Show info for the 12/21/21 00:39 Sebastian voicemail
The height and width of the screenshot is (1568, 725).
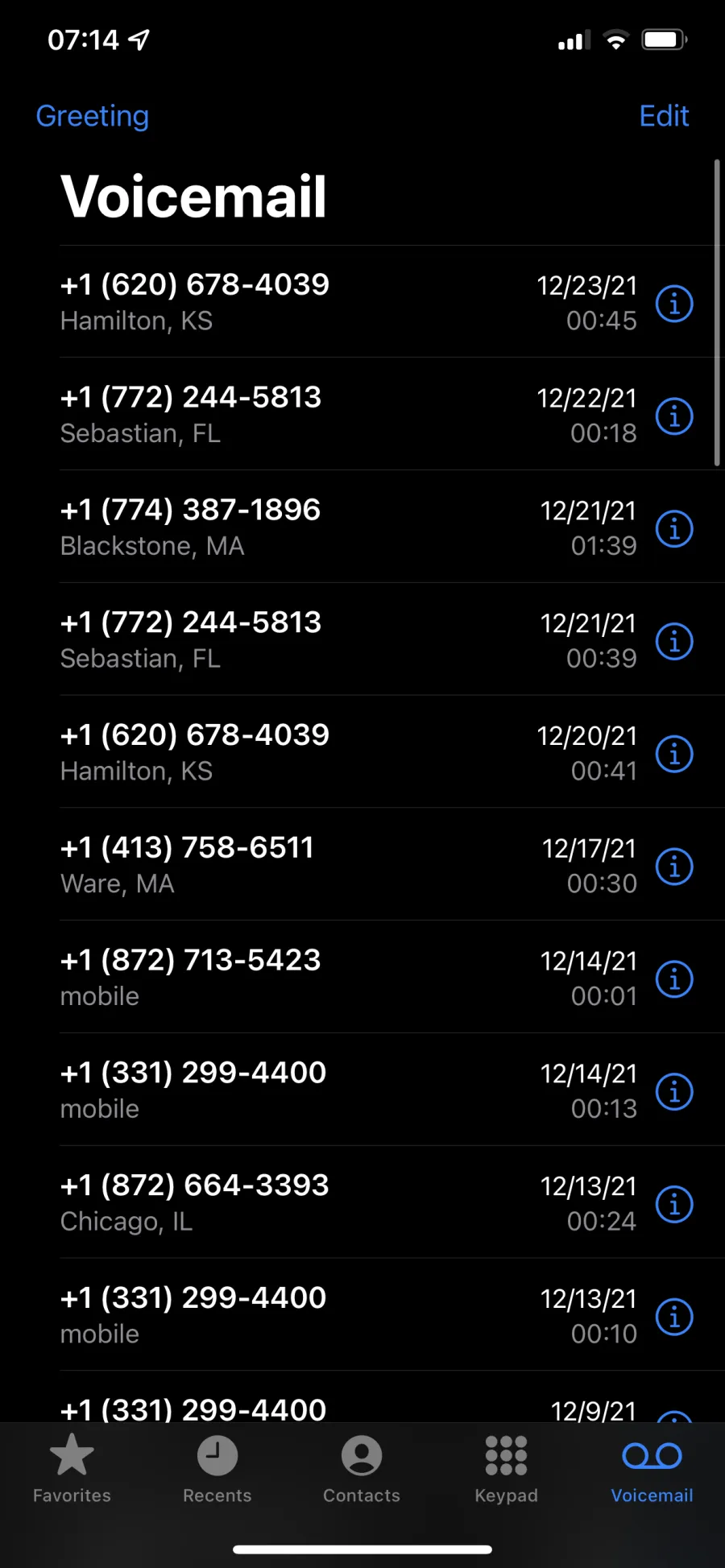pos(674,642)
